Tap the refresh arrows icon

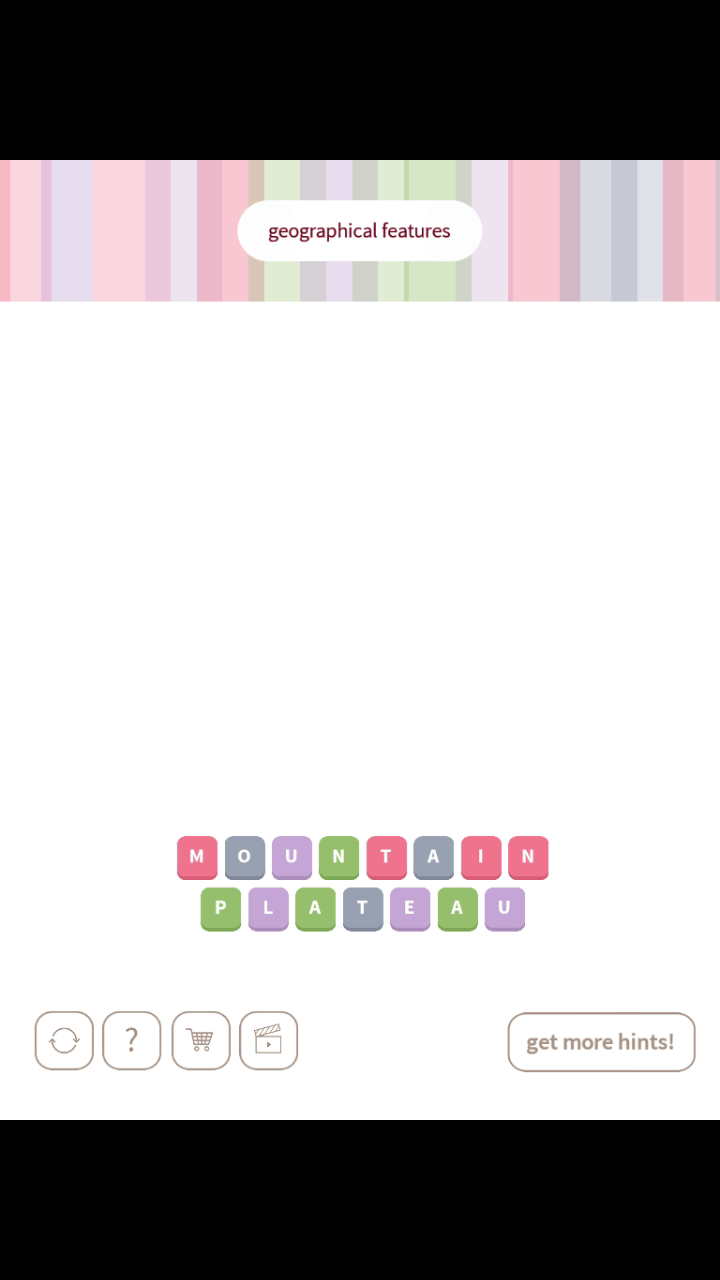coord(64,1041)
